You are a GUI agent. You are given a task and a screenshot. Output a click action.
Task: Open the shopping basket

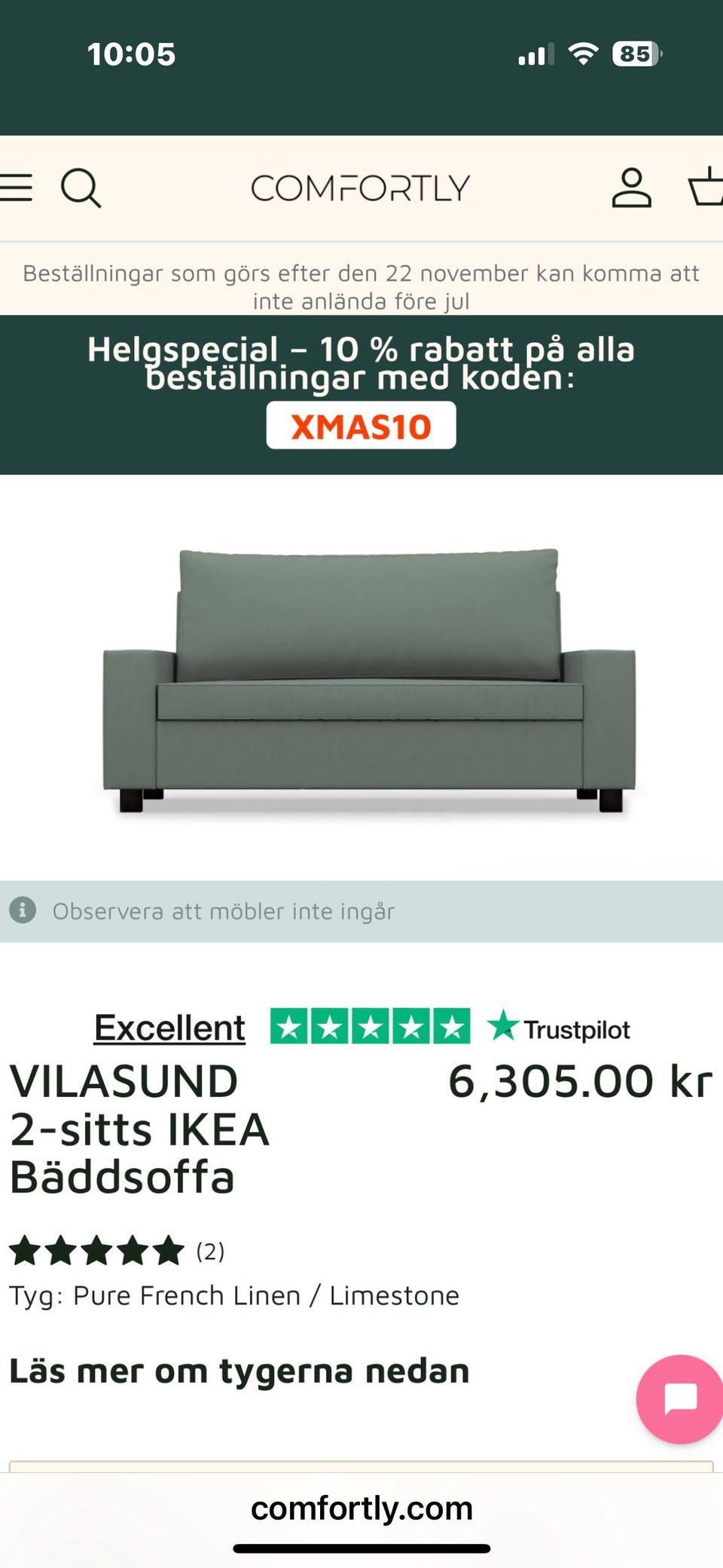tap(706, 188)
